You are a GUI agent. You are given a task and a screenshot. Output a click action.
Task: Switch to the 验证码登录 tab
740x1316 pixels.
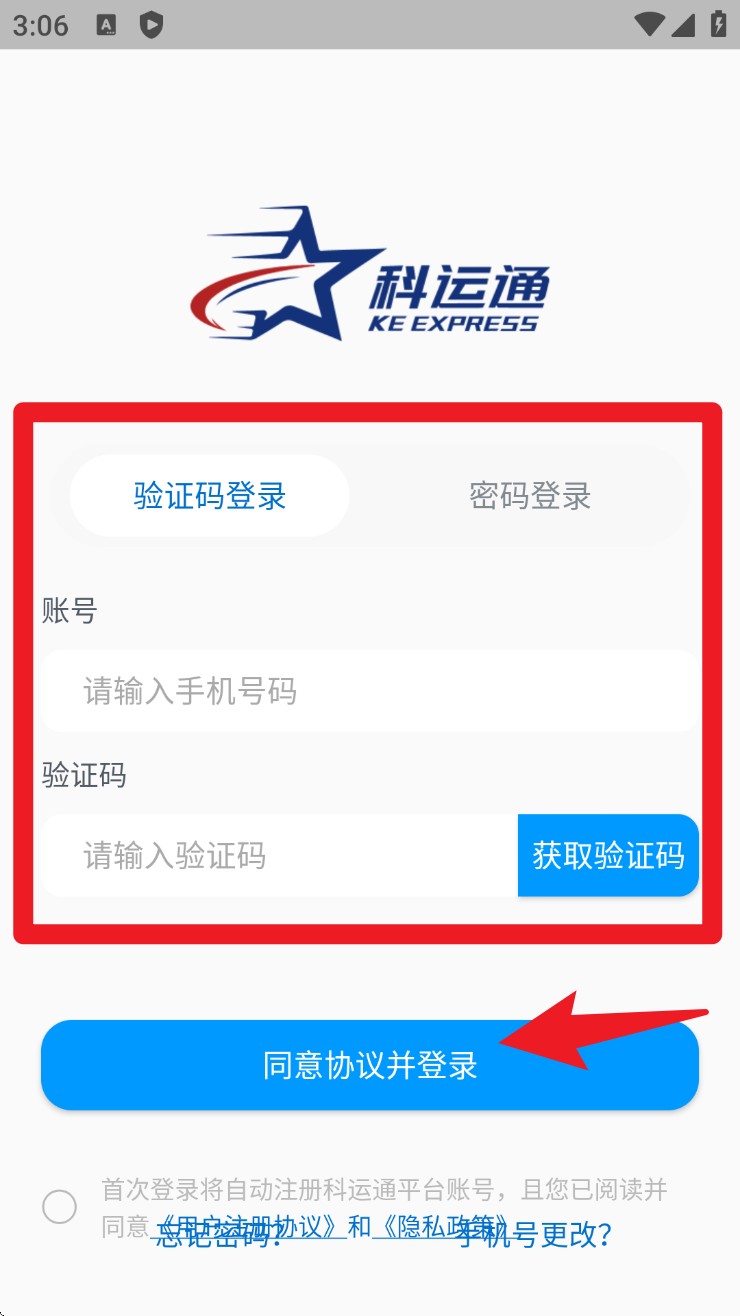tap(210, 496)
